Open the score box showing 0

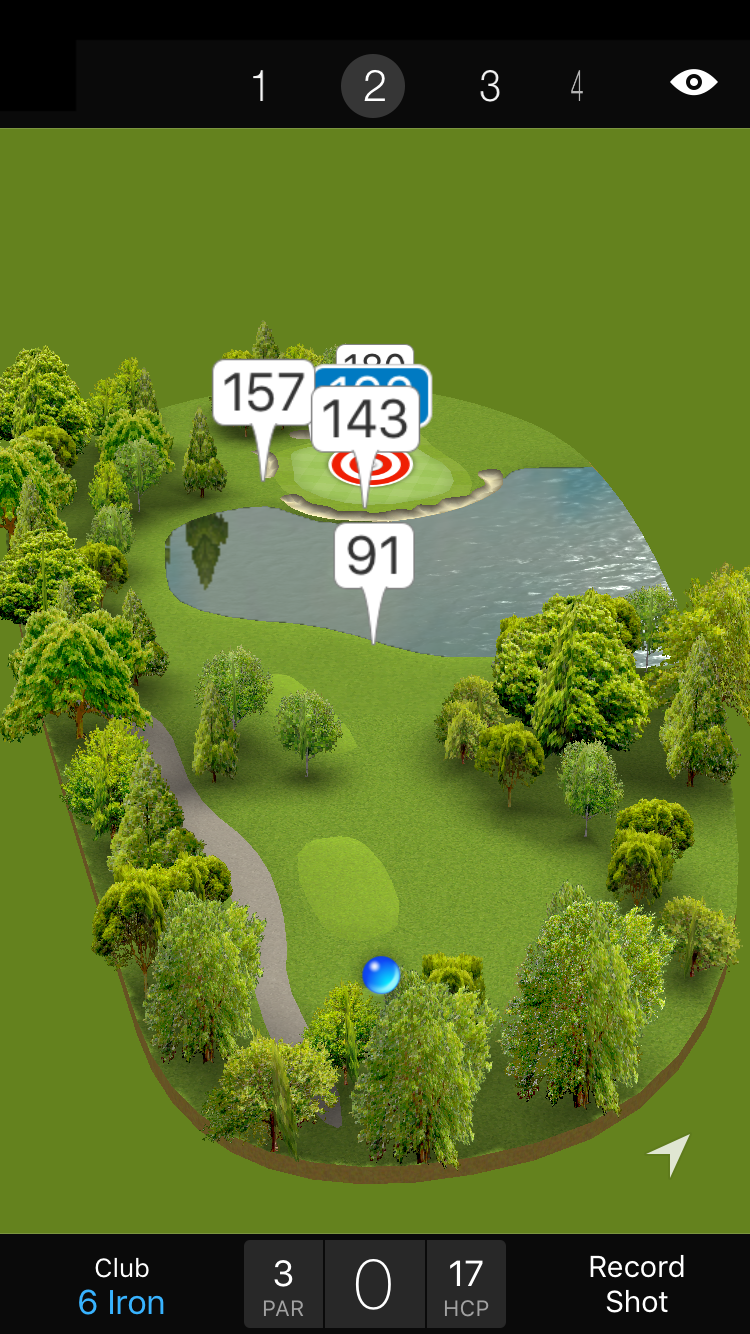click(374, 1285)
